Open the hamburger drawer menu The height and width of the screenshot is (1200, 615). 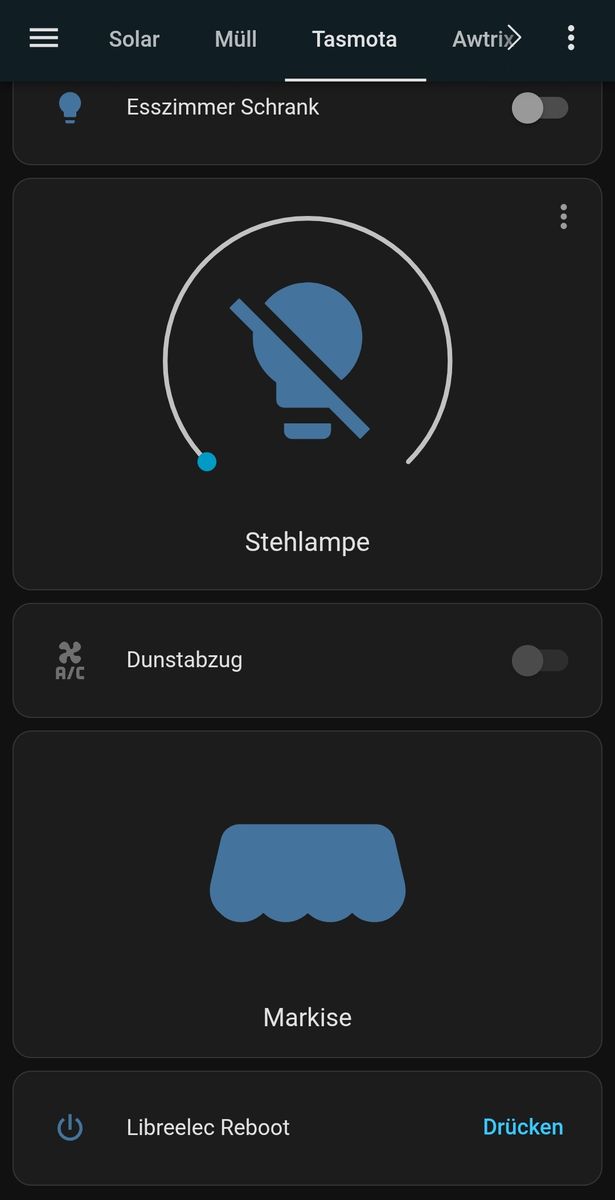pos(44,39)
